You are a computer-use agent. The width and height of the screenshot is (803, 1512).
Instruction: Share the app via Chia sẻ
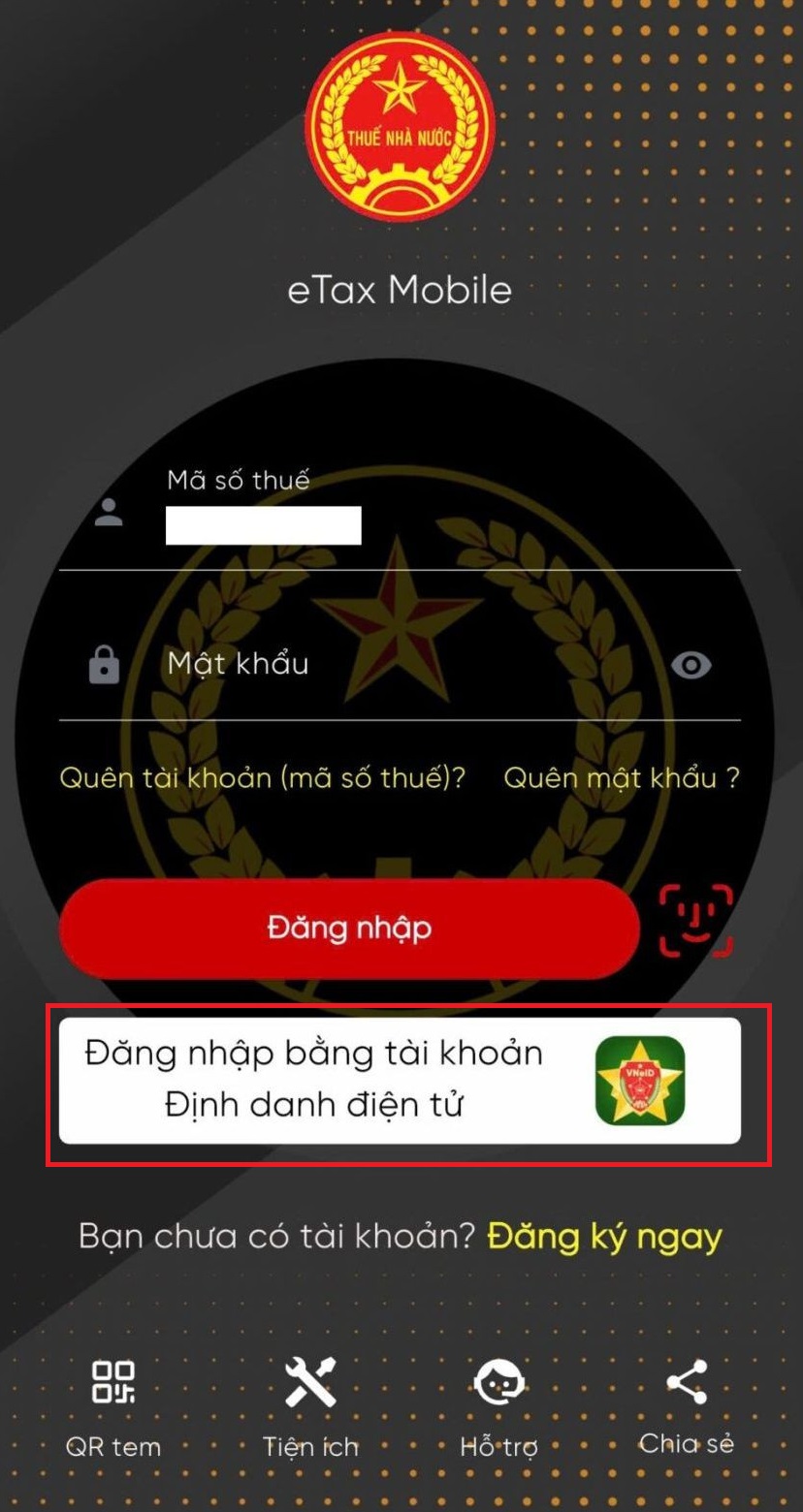click(x=687, y=1403)
